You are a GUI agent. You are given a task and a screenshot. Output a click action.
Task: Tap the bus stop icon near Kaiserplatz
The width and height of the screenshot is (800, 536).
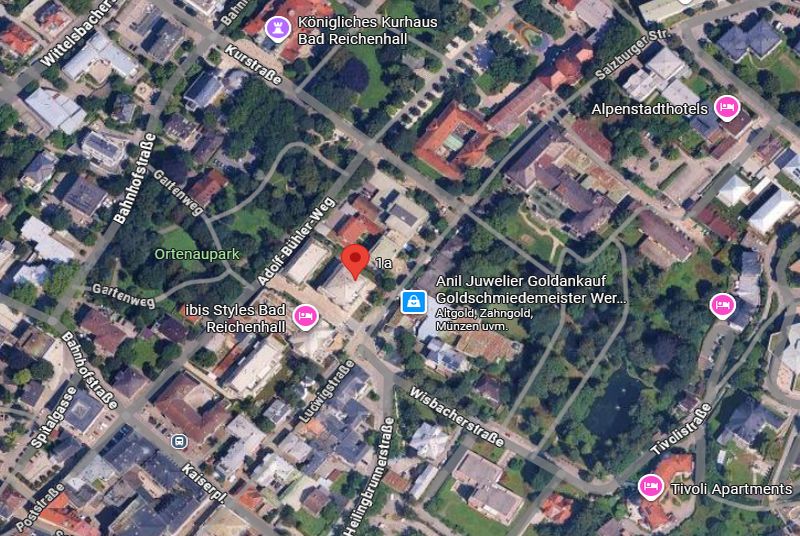tap(178, 441)
